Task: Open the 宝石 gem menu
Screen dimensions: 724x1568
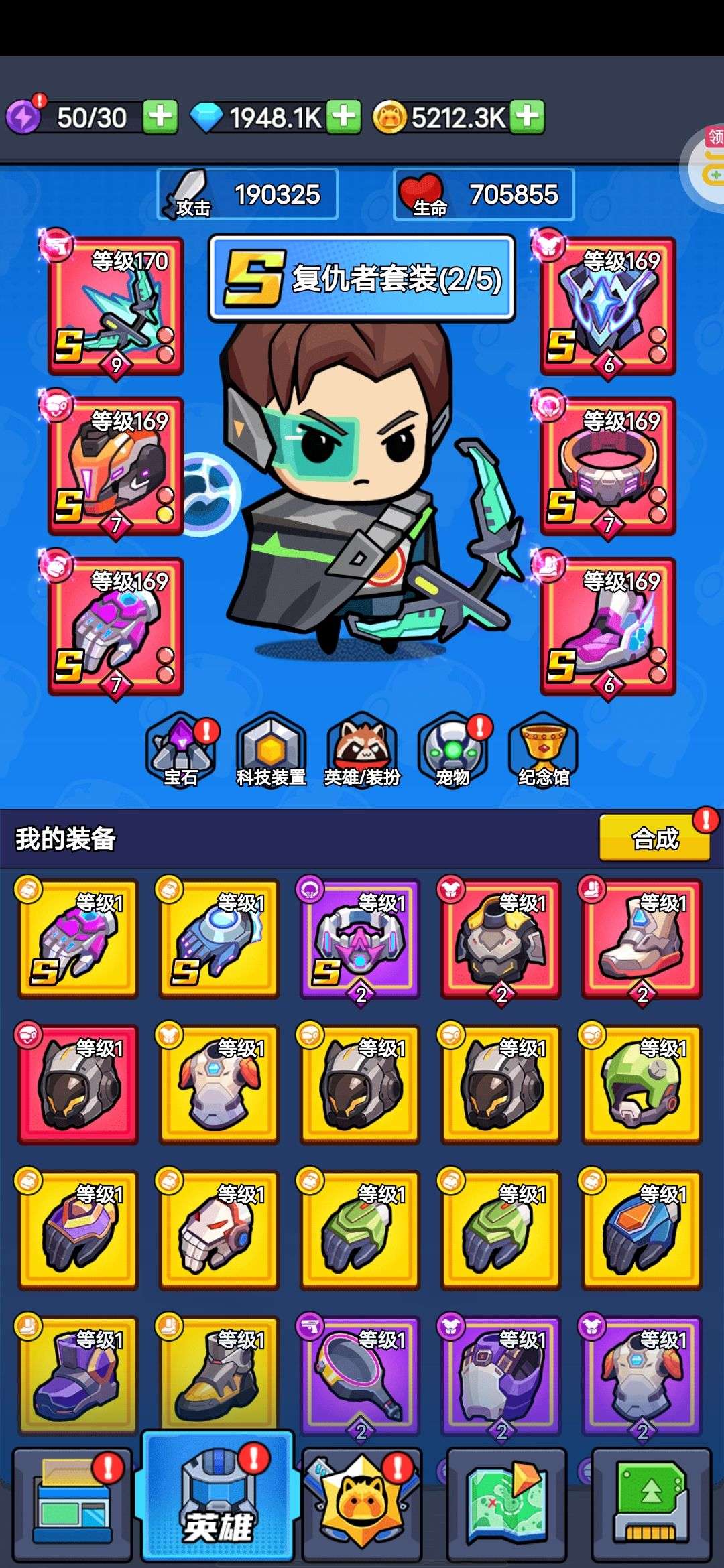Action: [x=181, y=750]
